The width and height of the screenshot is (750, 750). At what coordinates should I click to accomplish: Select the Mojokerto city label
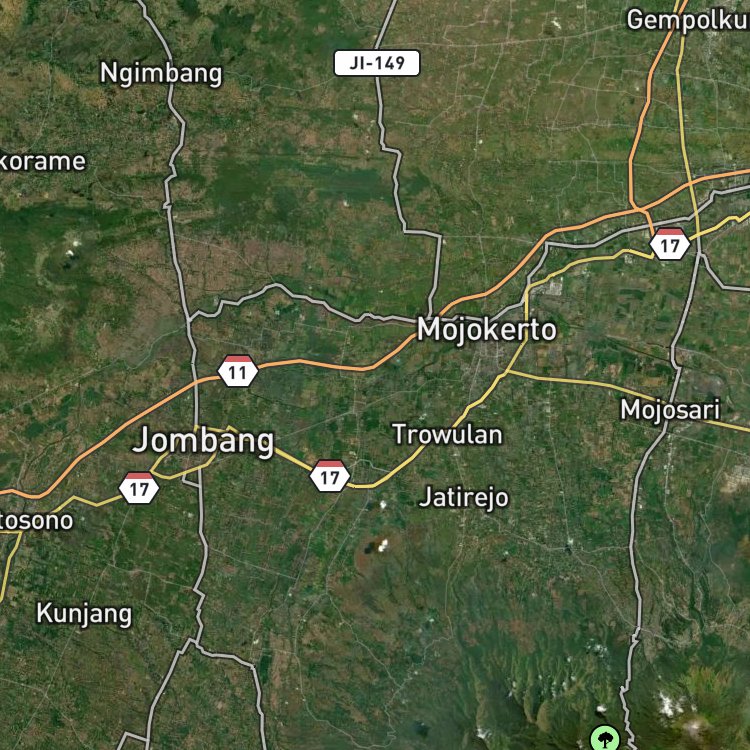click(487, 330)
